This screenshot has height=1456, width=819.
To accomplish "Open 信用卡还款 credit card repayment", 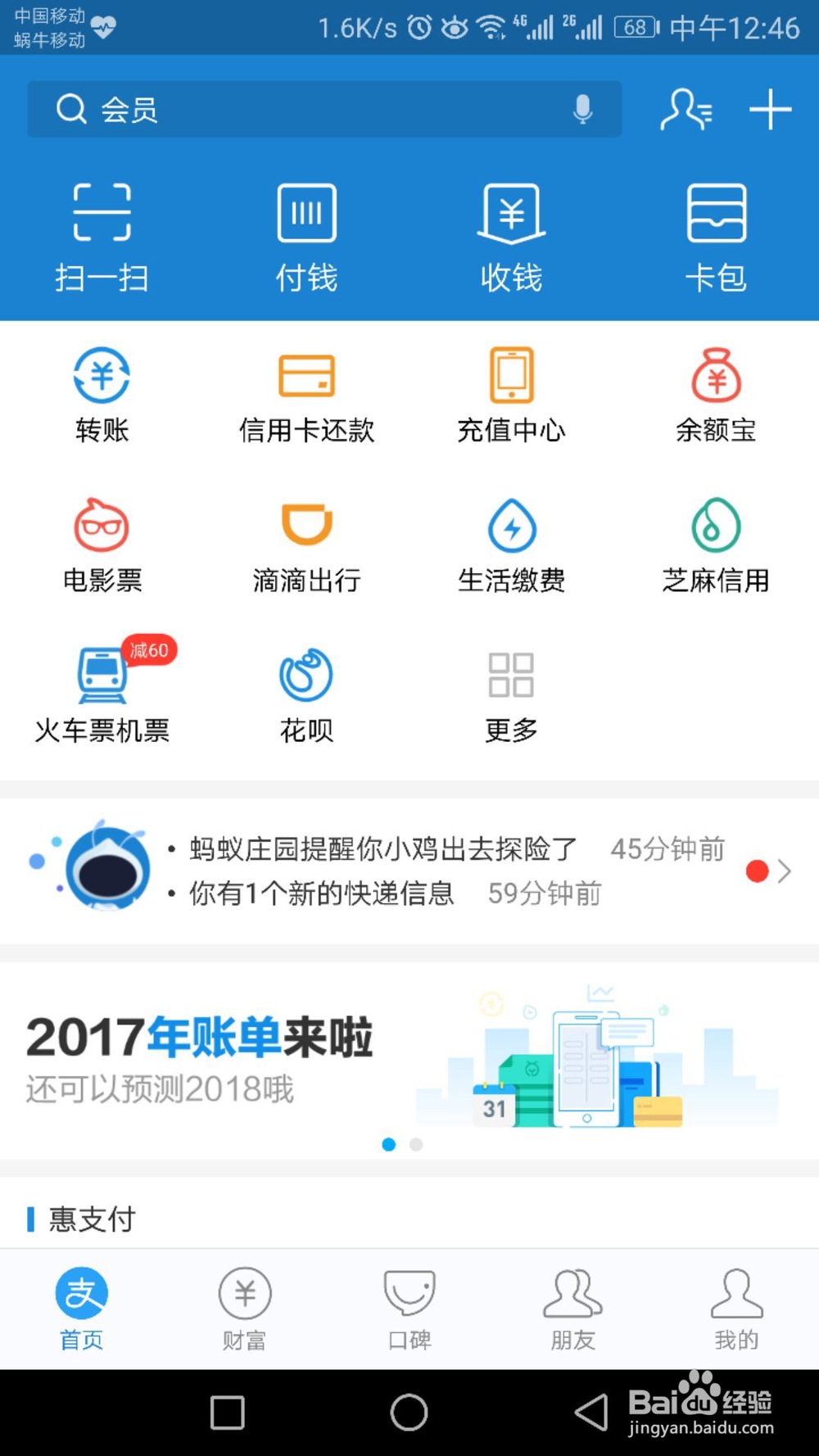I will coord(306,391).
